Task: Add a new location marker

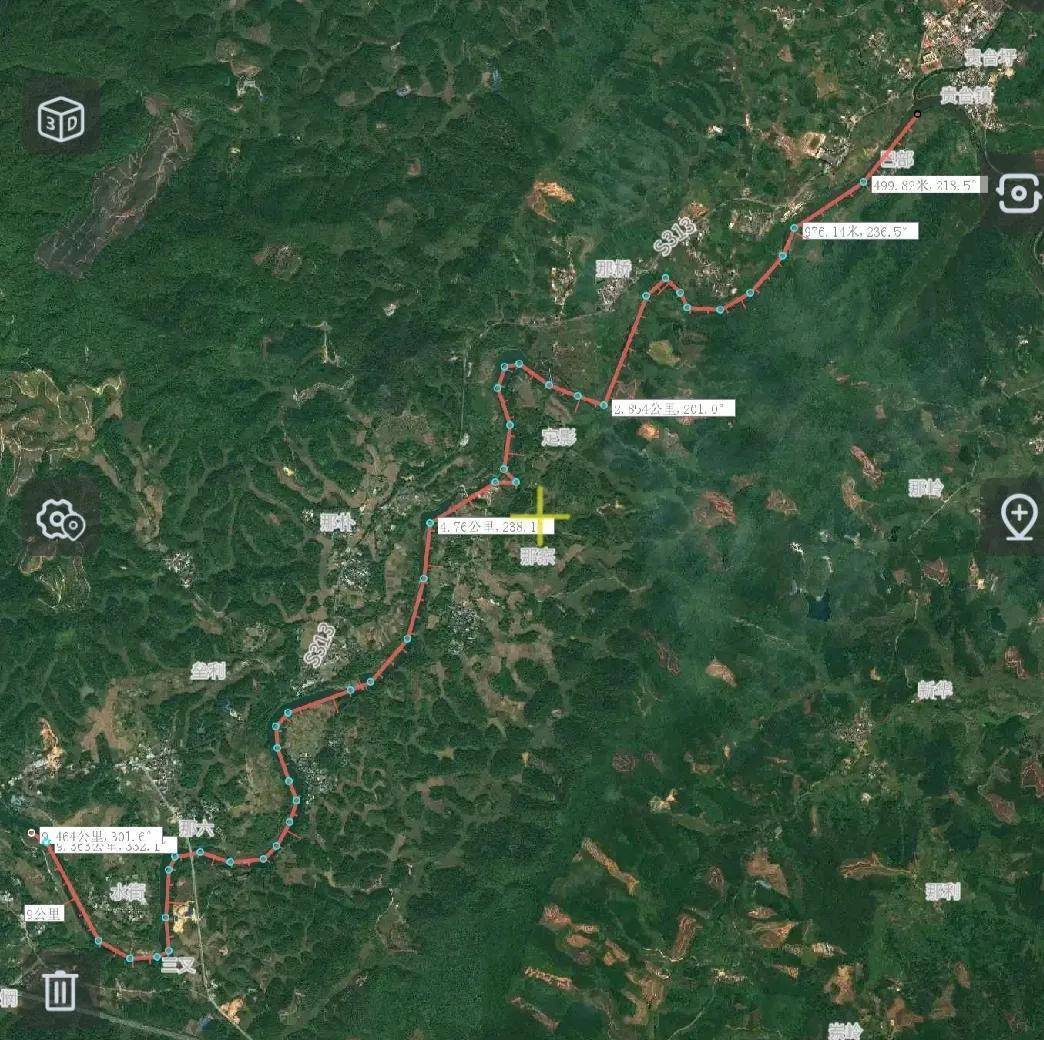Action: (1018, 517)
